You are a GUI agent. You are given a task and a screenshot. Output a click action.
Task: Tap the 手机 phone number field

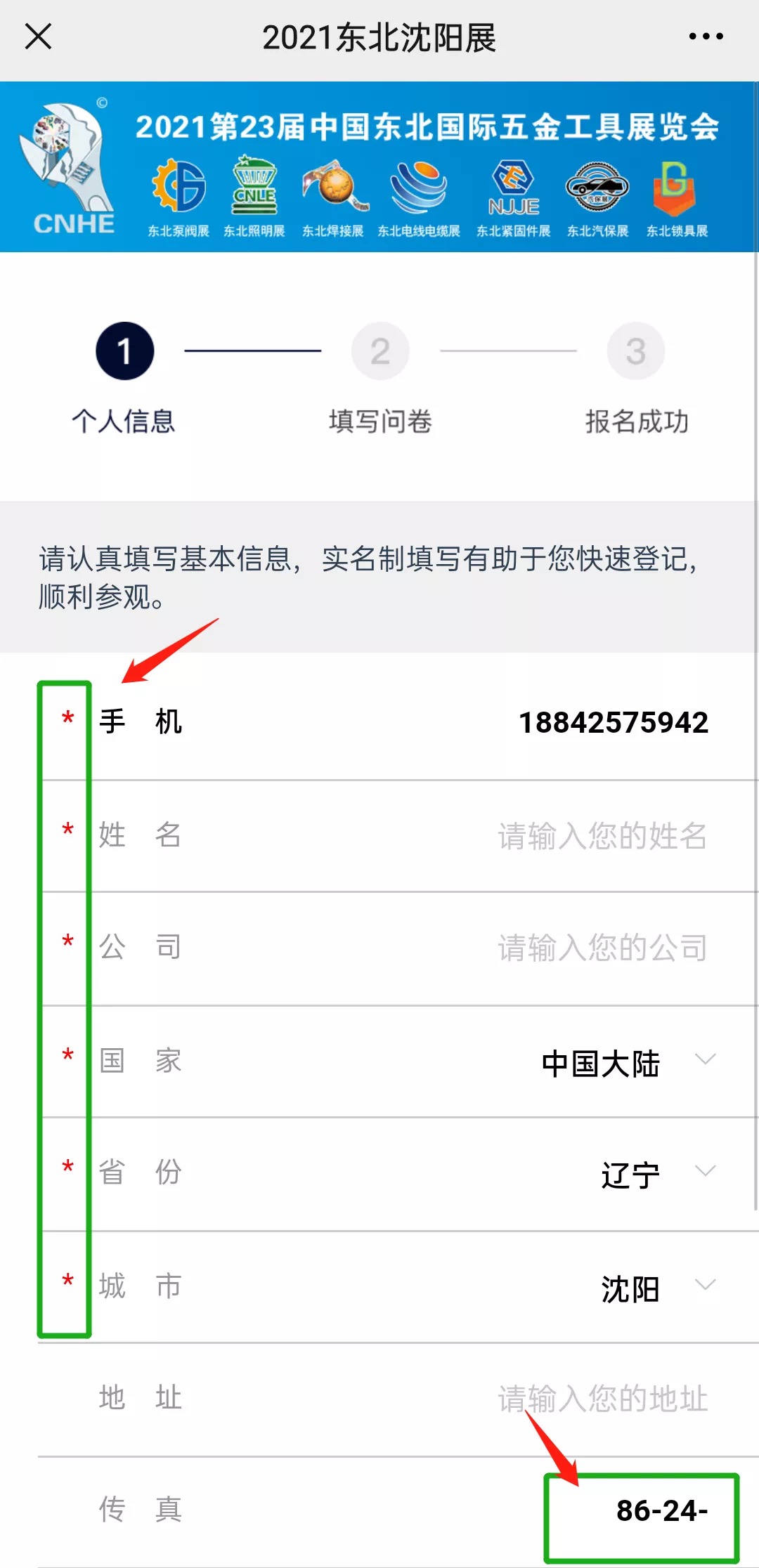point(398,724)
